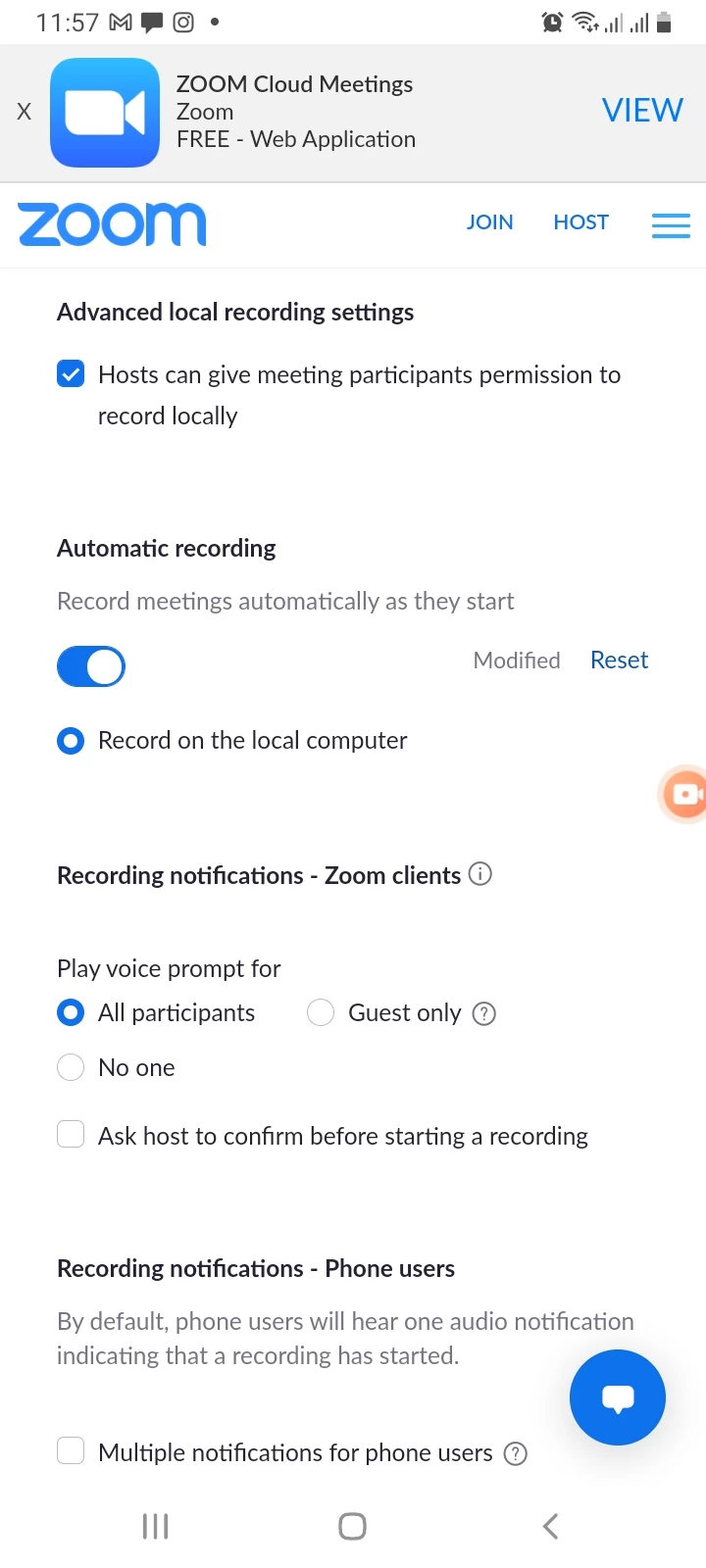706x1568 pixels.
Task: Open the JOIN link in header
Action: point(489,222)
